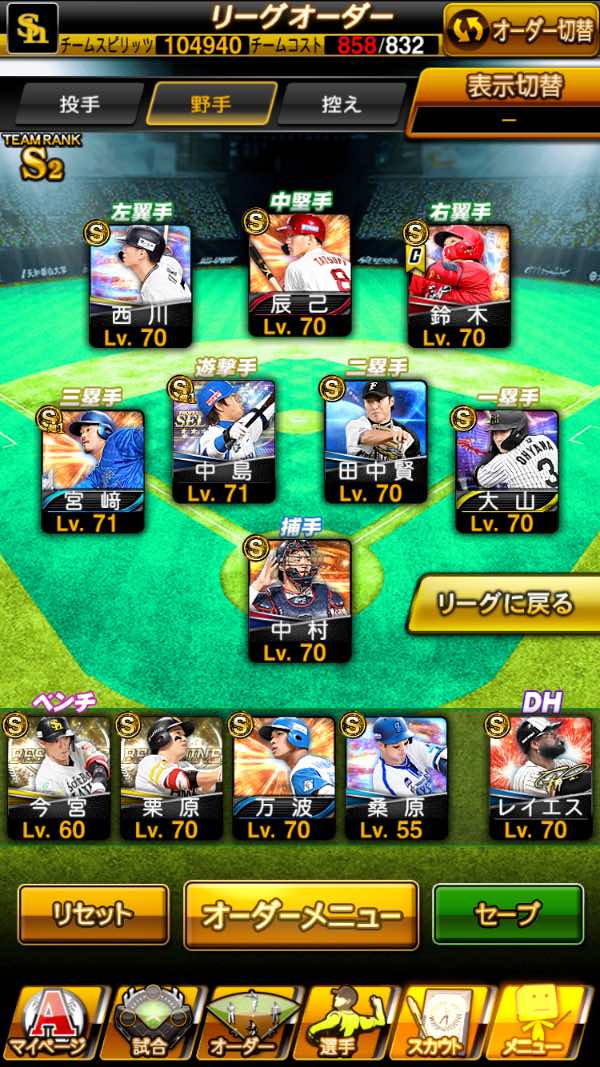600x1067 pixels.
Task: Select catcher 中村 card
Action: (299, 601)
